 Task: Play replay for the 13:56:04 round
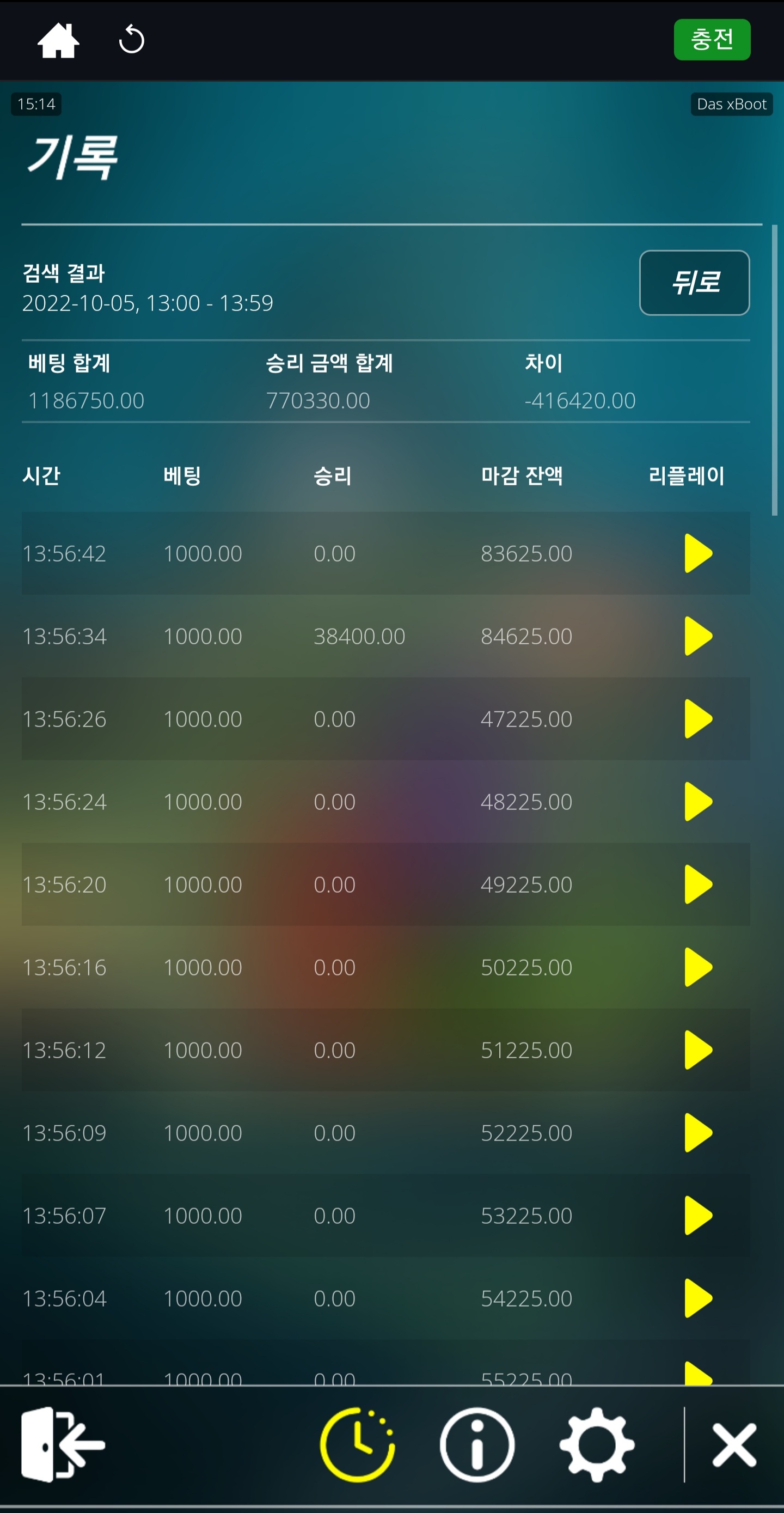point(699,1298)
